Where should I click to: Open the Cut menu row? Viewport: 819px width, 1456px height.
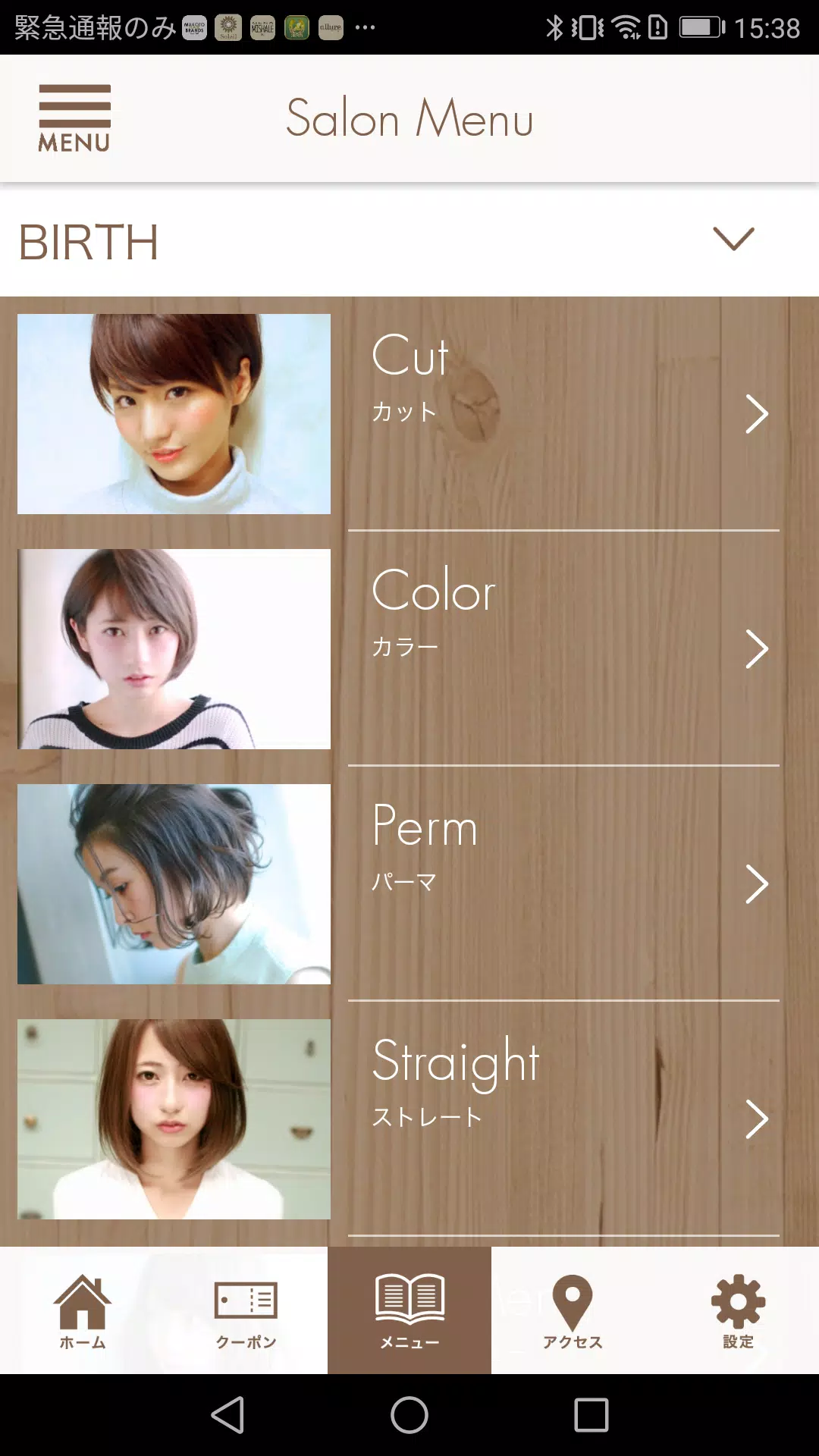tap(563, 413)
